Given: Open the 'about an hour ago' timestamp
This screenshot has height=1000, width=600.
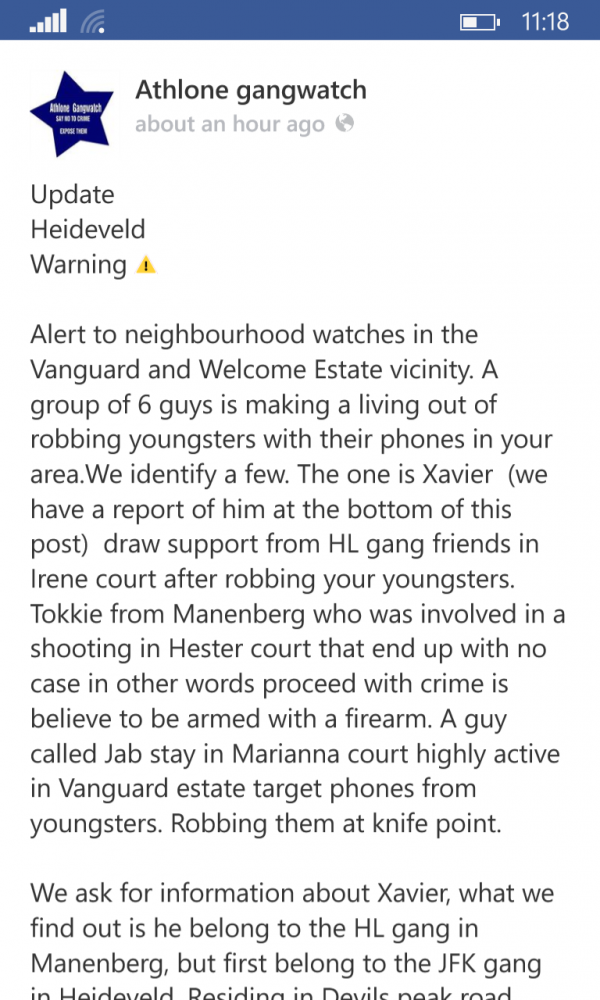Looking at the screenshot, I should pyautogui.click(x=230, y=124).
